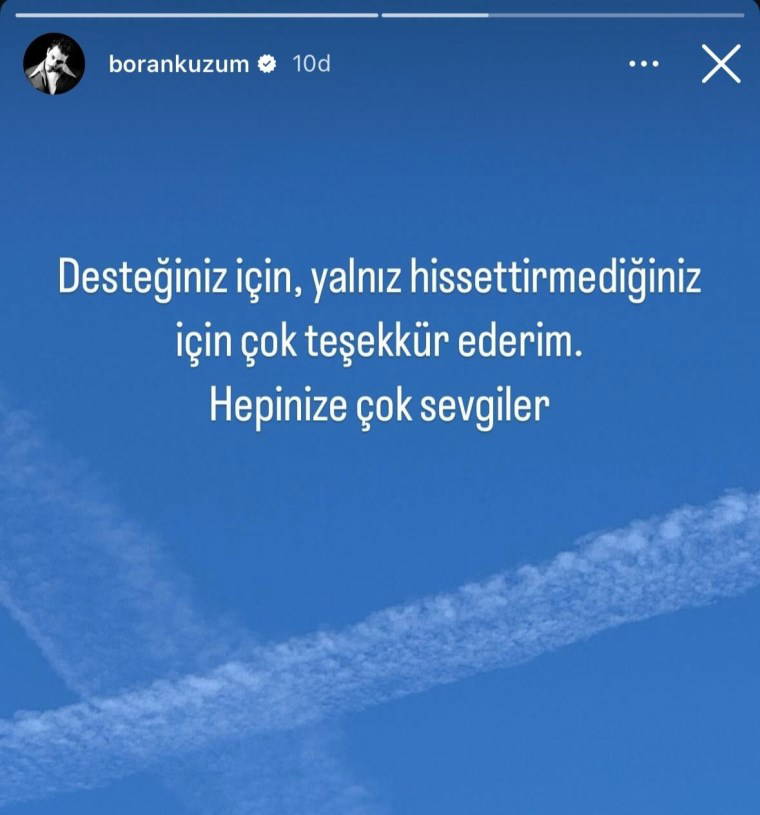Close the story viewer
The width and height of the screenshot is (760, 815).
(720, 64)
